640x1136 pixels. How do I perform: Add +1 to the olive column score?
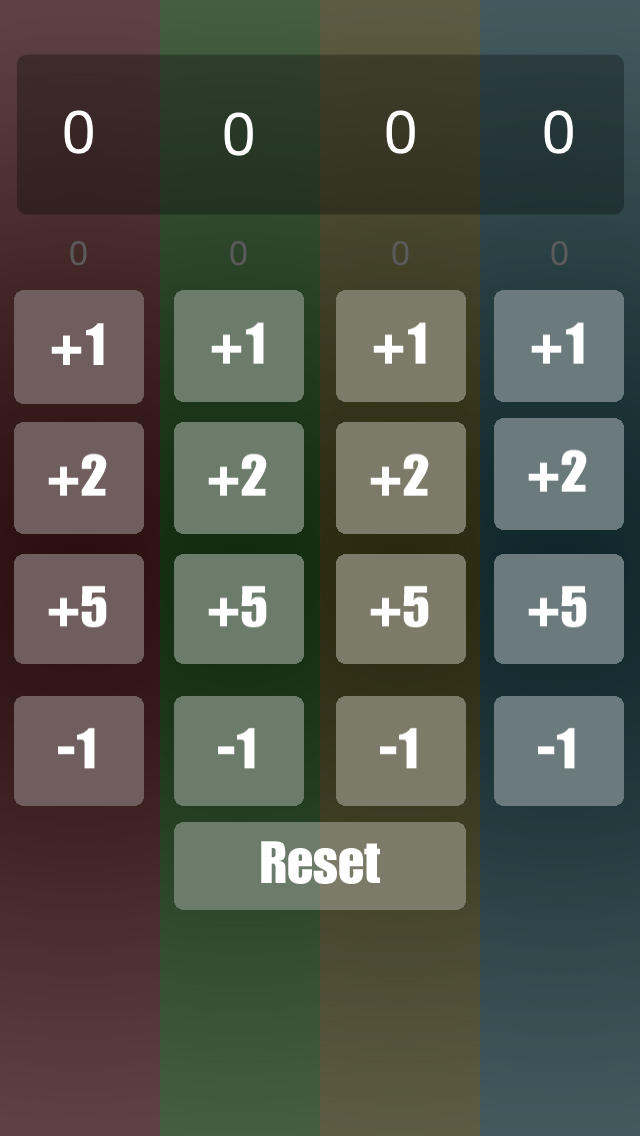pyautogui.click(x=401, y=346)
